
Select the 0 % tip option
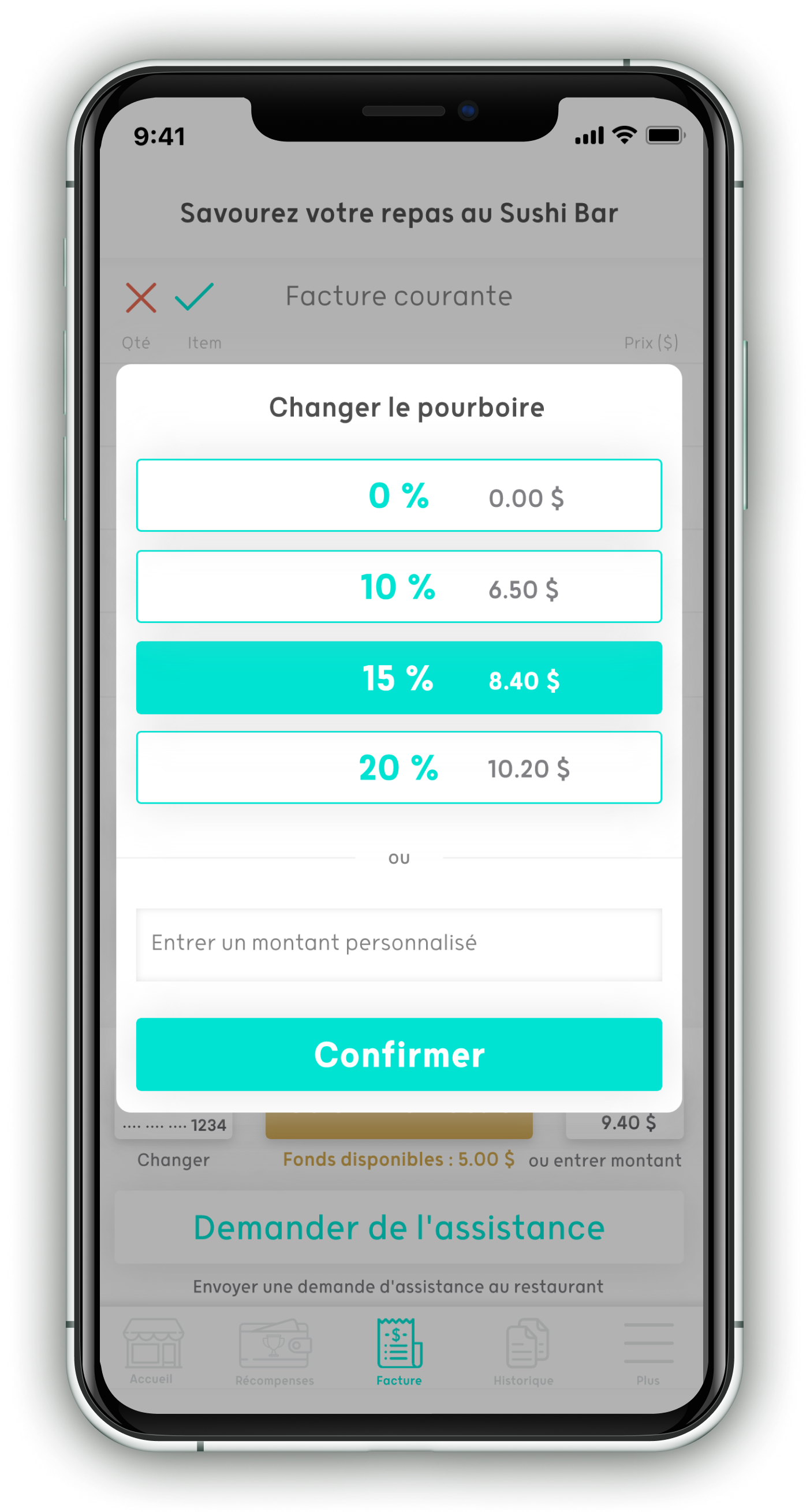coord(398,495)
